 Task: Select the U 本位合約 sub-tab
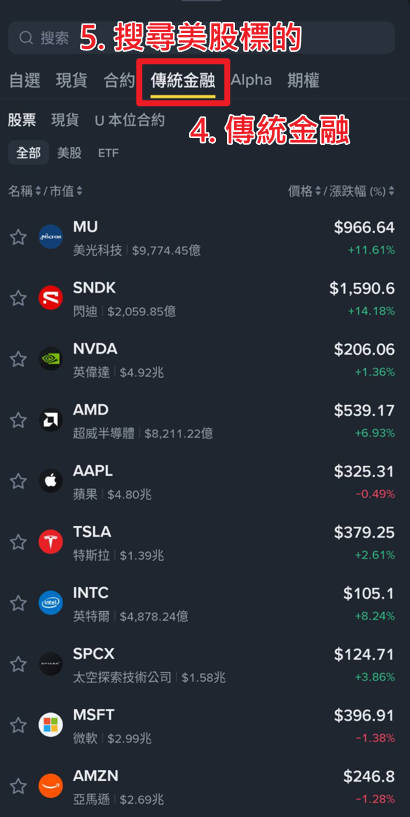point(130,120)
